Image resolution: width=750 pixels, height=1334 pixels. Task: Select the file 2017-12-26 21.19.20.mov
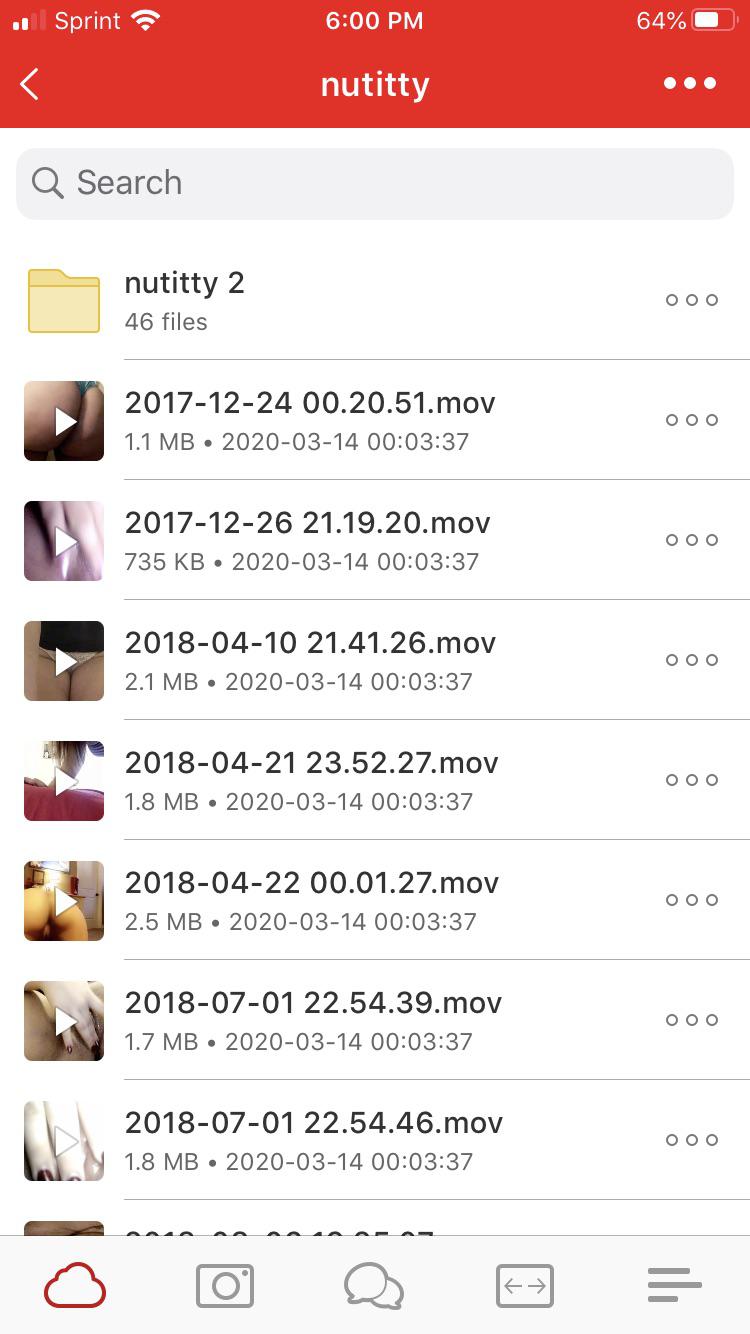pyautogui.click(x=307, y=539)
